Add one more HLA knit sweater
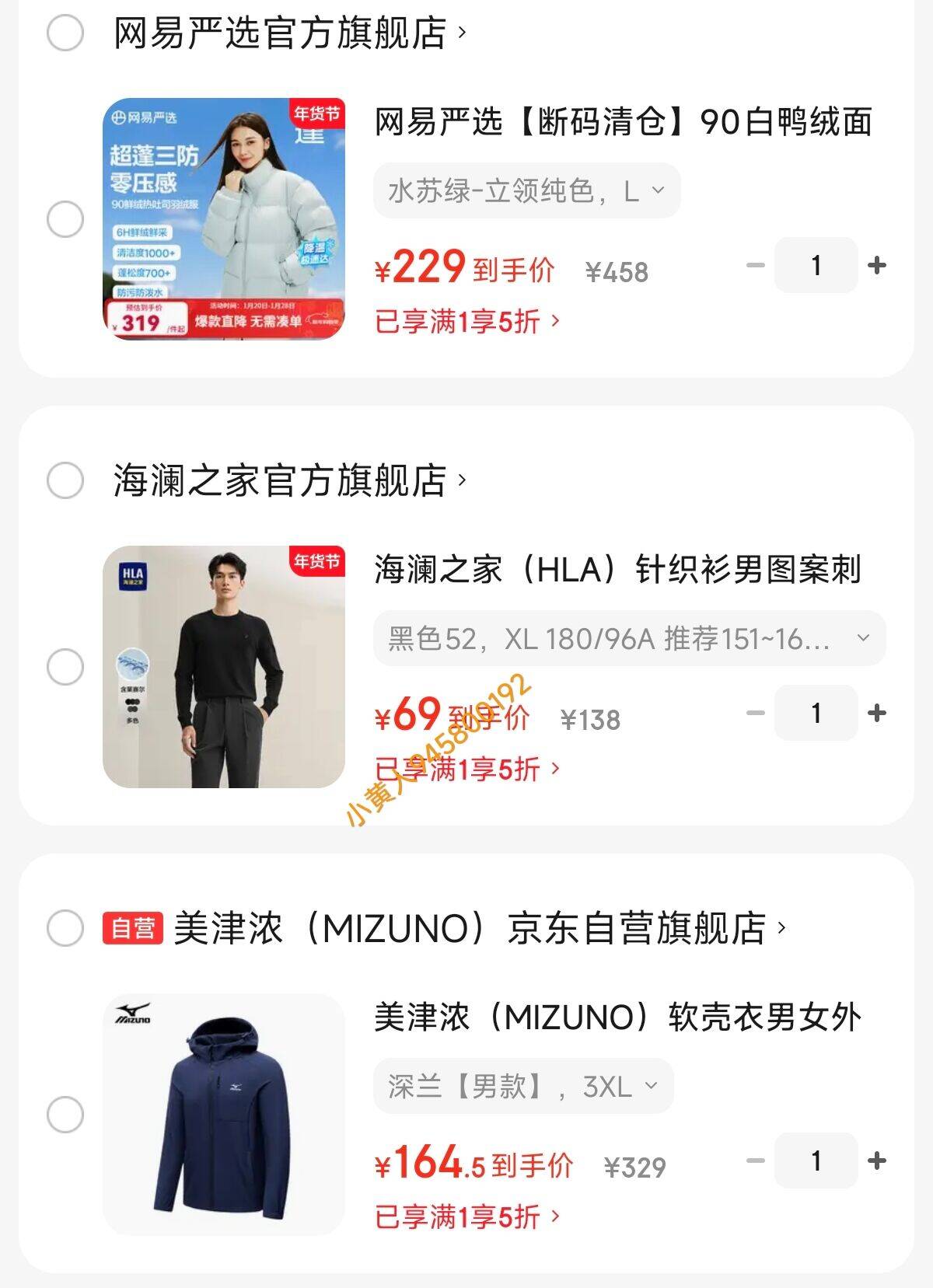933x1288 pixels. (x=877, y=713)
